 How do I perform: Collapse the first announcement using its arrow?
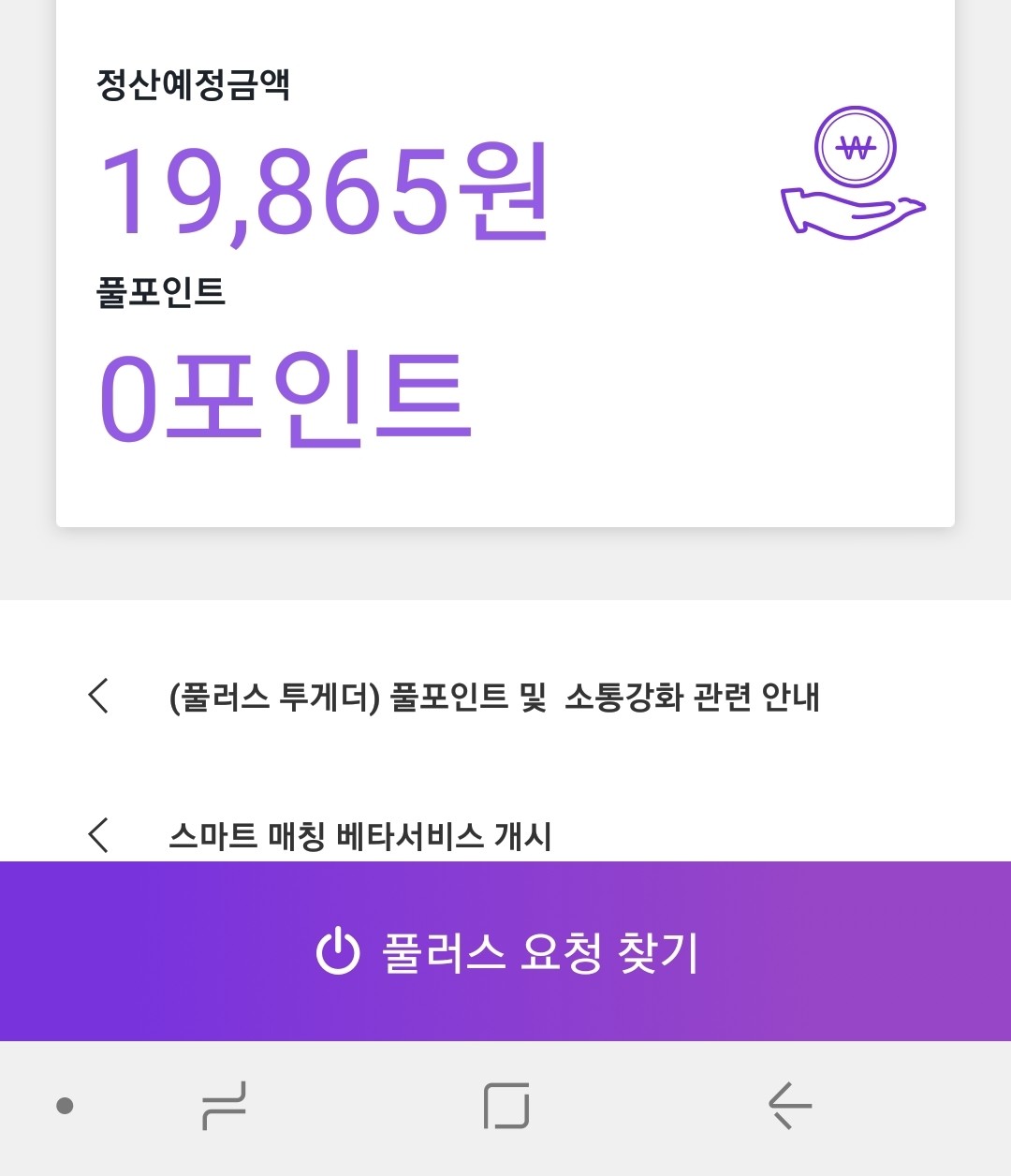(x=99, y=698)
